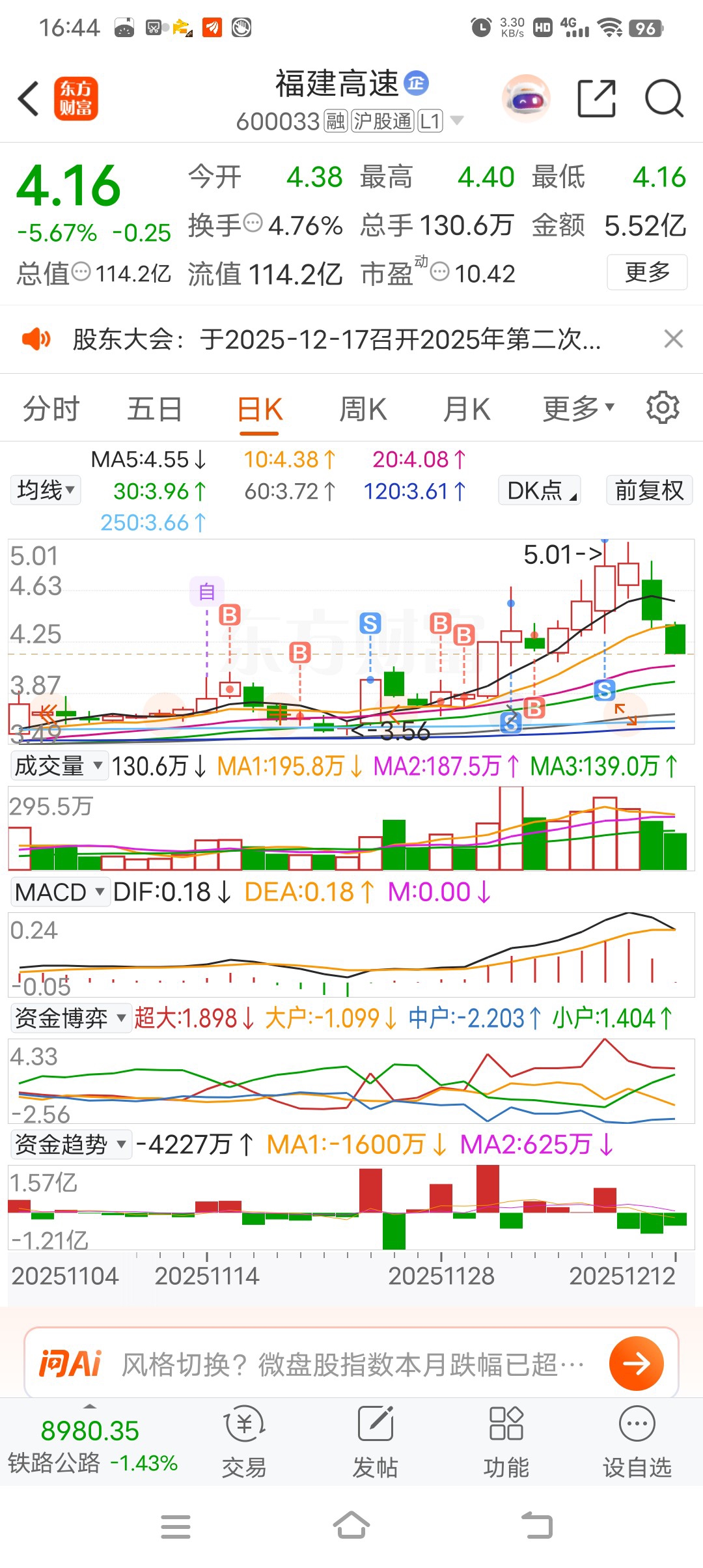This screenshot has width=703, height=1568.
Task: Return to the system home screen
Action: (351, 1526)
